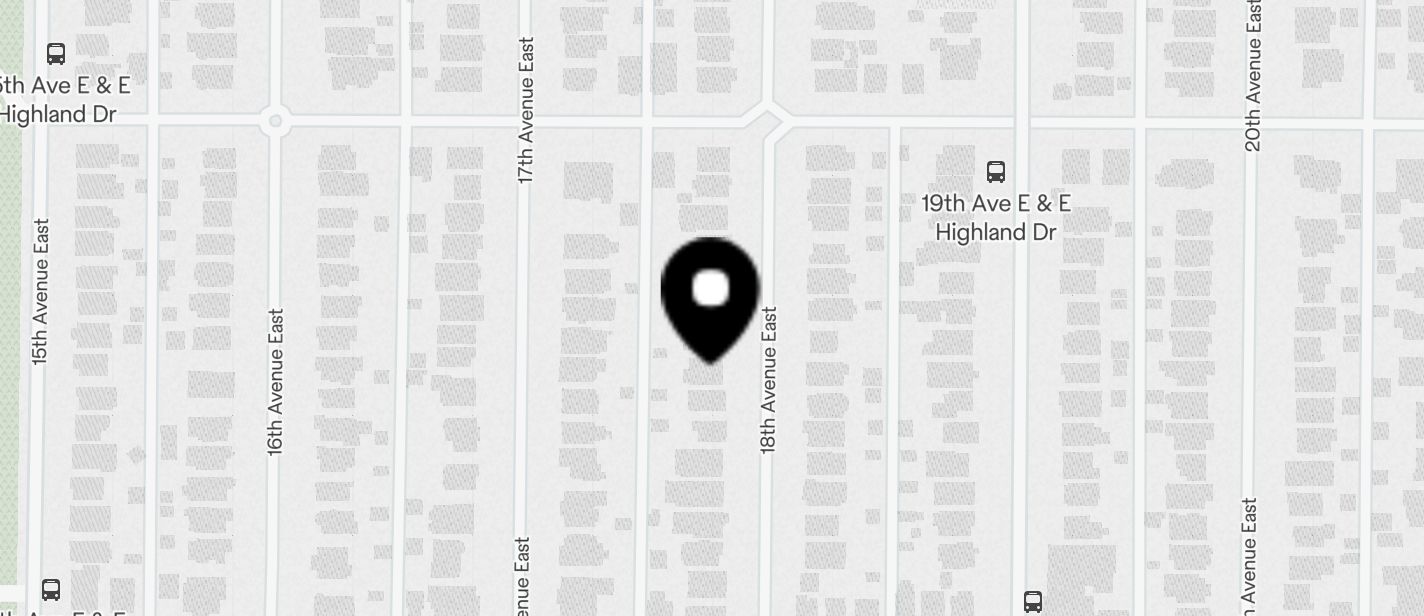Tap the black location pin marker

point(710,294)
